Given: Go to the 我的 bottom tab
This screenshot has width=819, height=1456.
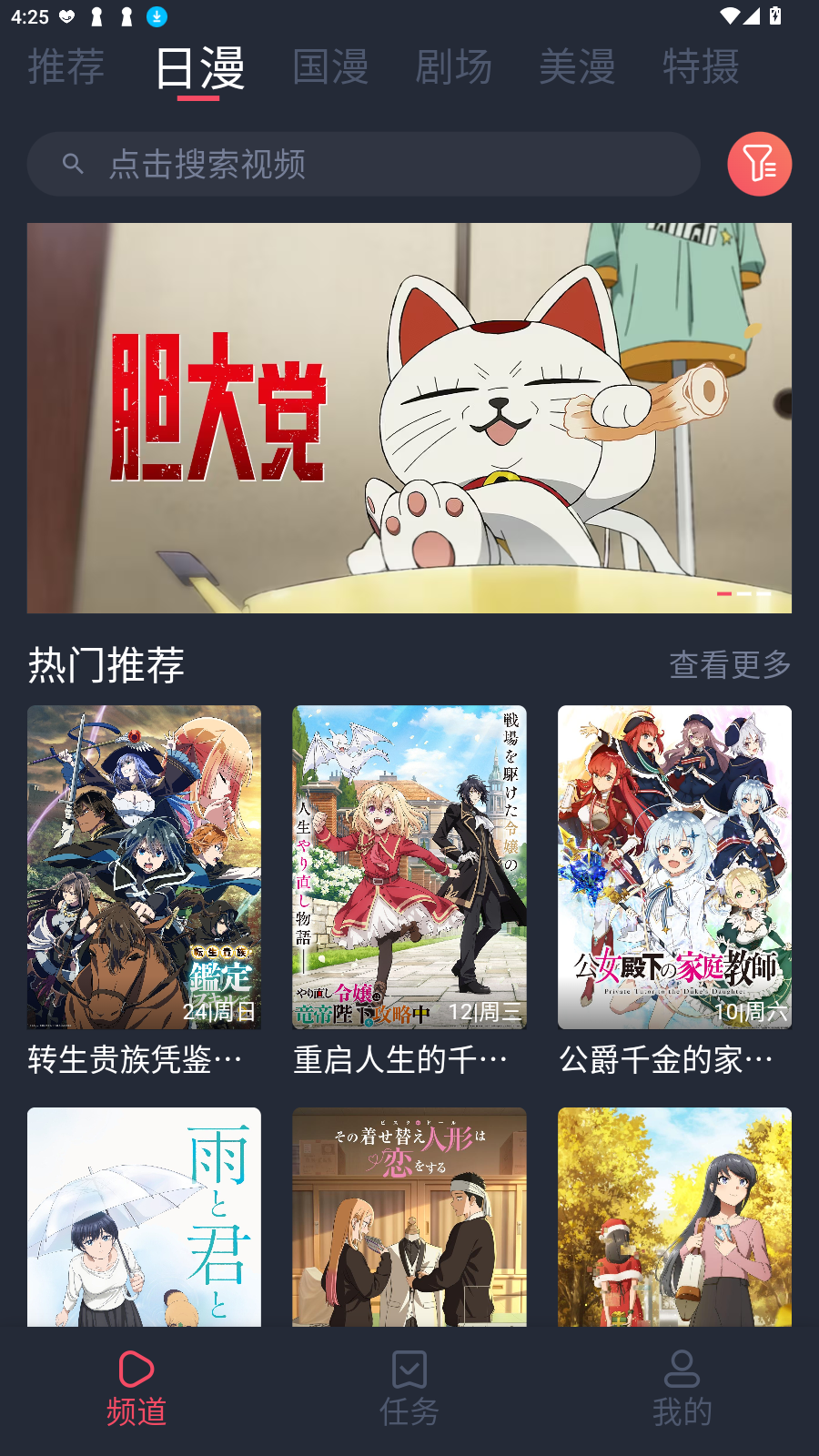Looking at the screenshot, I should (x=682, y=1389).
